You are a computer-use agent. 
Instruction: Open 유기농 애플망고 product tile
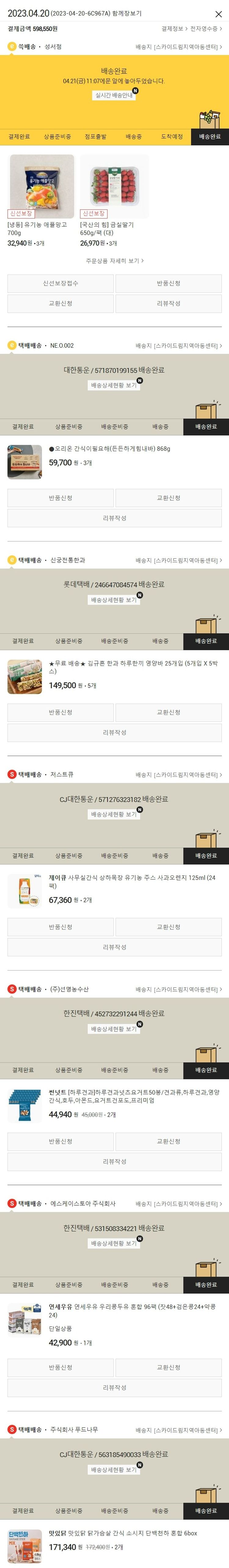coord(42,186)
